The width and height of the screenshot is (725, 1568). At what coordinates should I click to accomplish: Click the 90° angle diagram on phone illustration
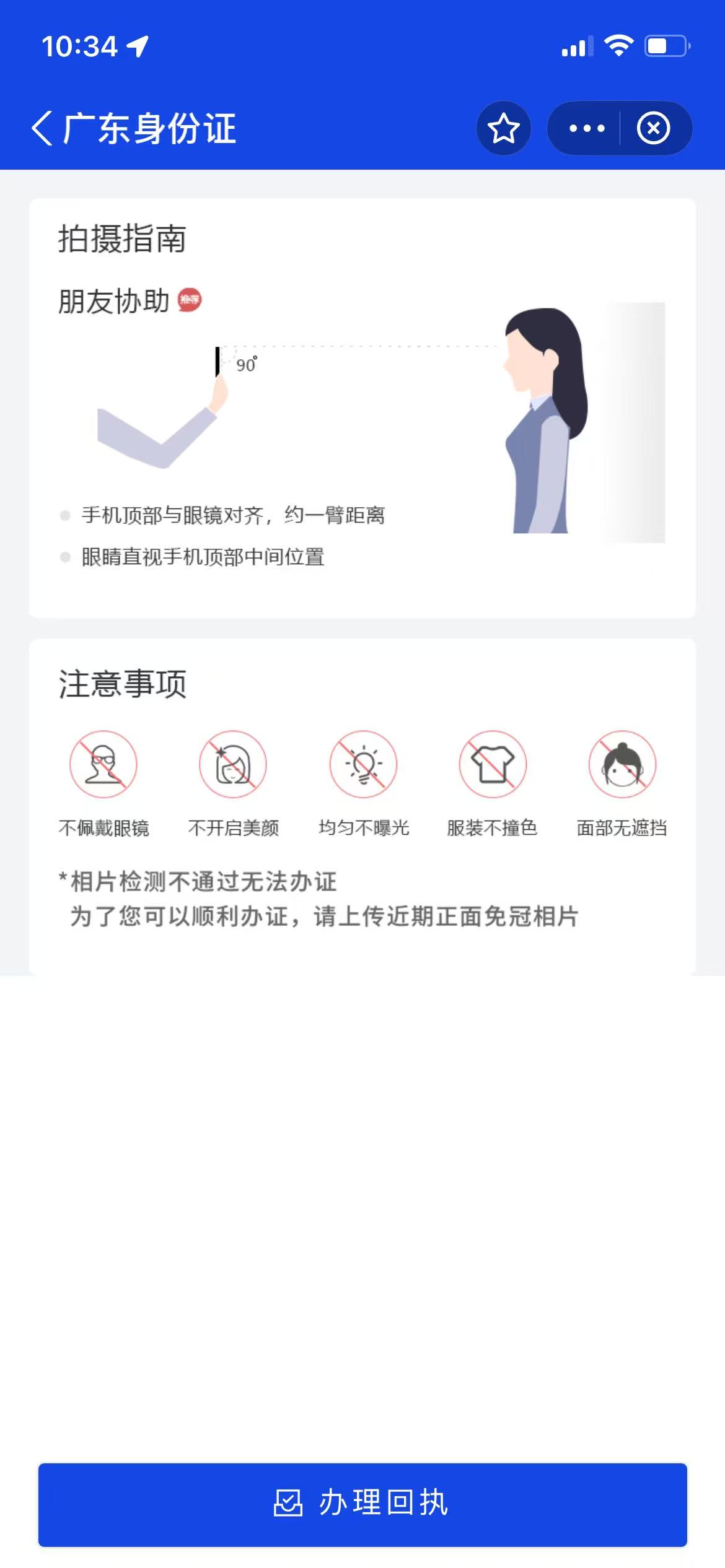pyautogui.click(x=245, y=364)
